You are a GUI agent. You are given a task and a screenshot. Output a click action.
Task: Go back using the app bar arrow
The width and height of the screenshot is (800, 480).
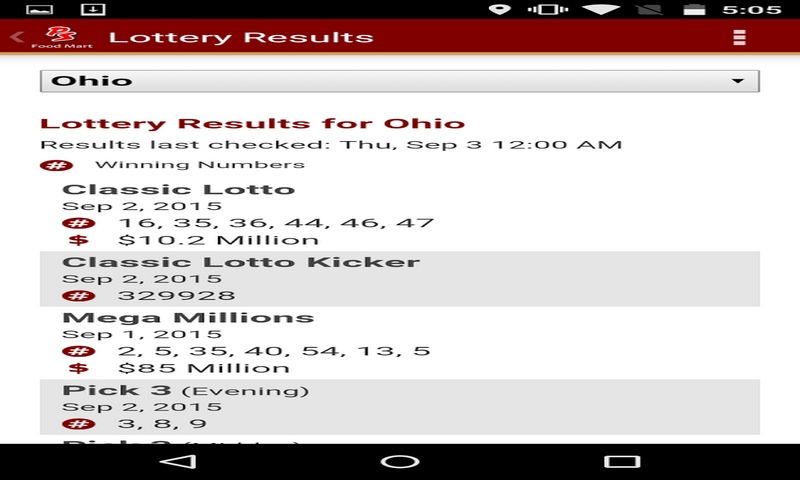[16, 38]
